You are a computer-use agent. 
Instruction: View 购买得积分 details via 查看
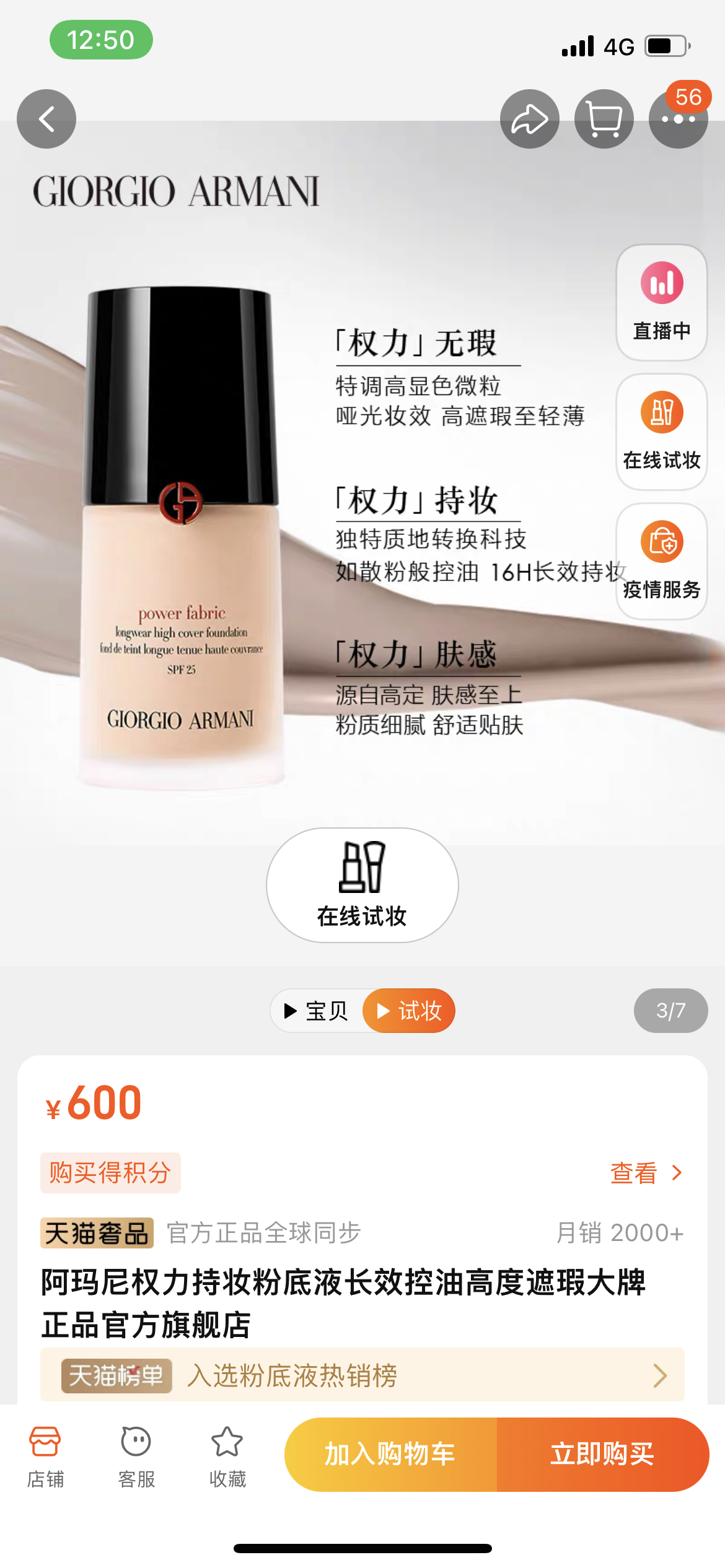pos(645,1173)
